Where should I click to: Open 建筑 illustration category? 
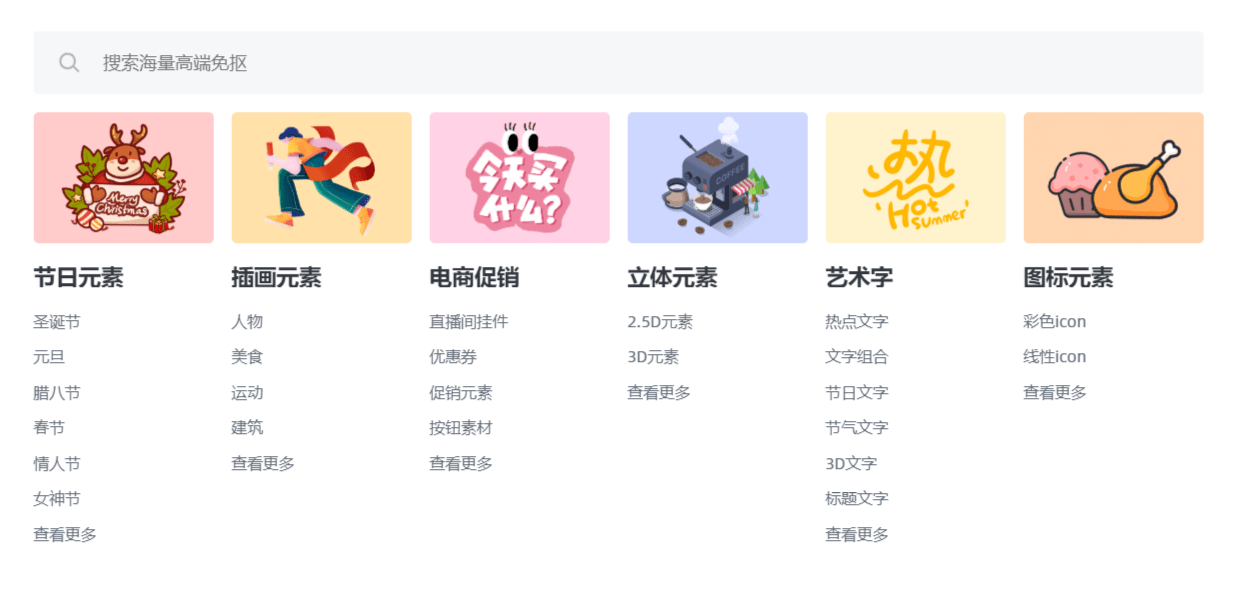247,428
